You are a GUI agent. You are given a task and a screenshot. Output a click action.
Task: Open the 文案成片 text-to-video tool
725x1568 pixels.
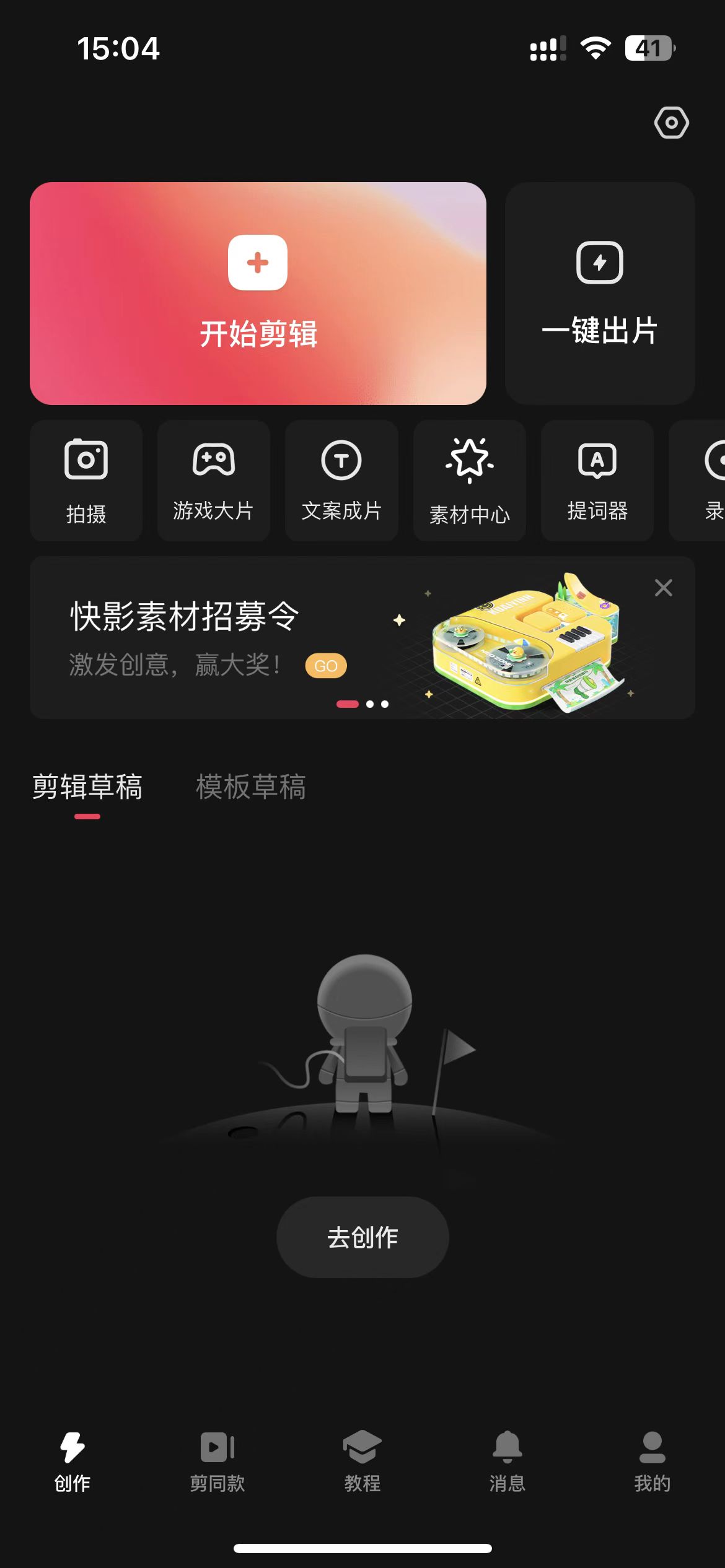(x=341, y=481)
